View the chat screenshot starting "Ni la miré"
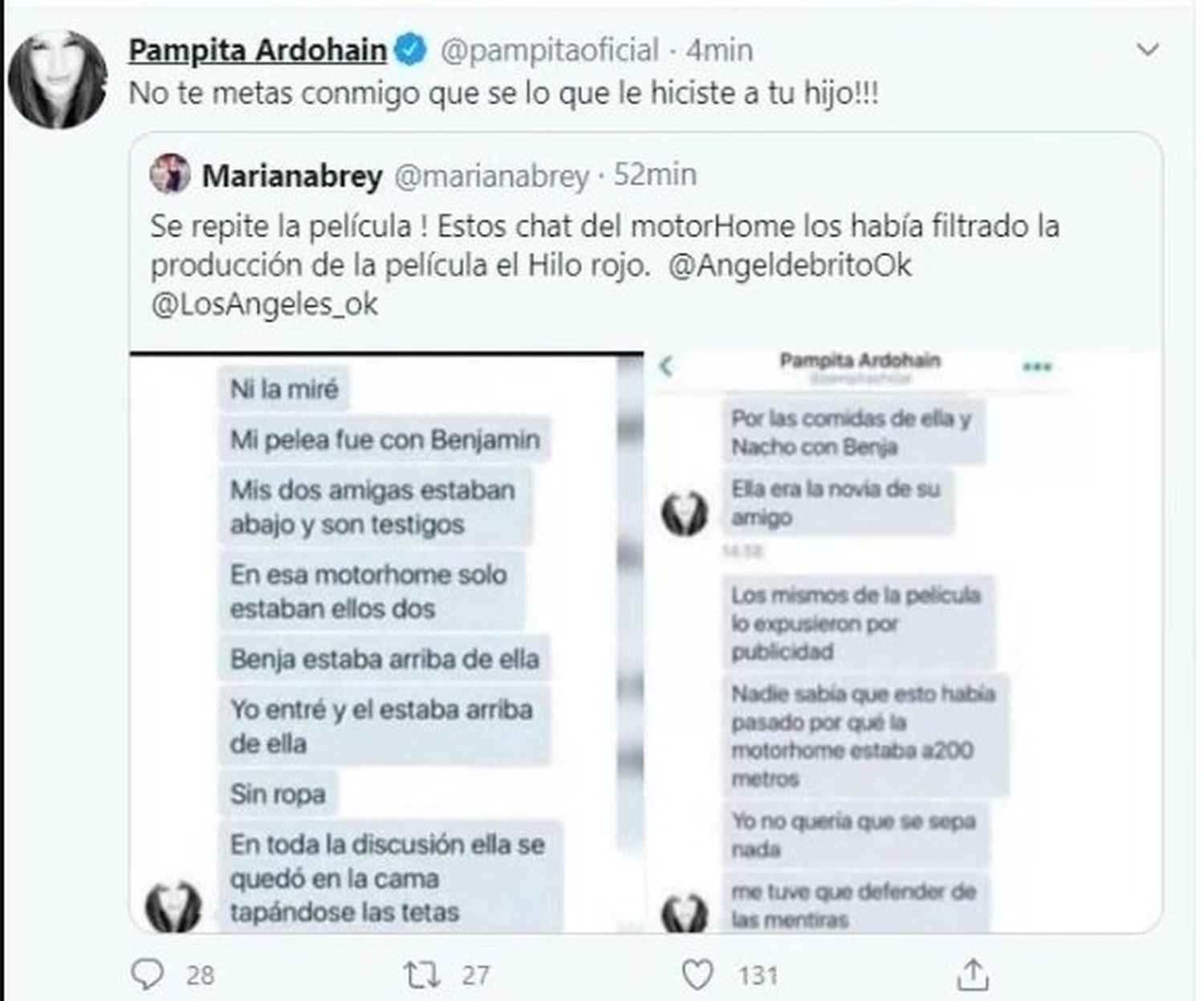 (x=387, y=642)
